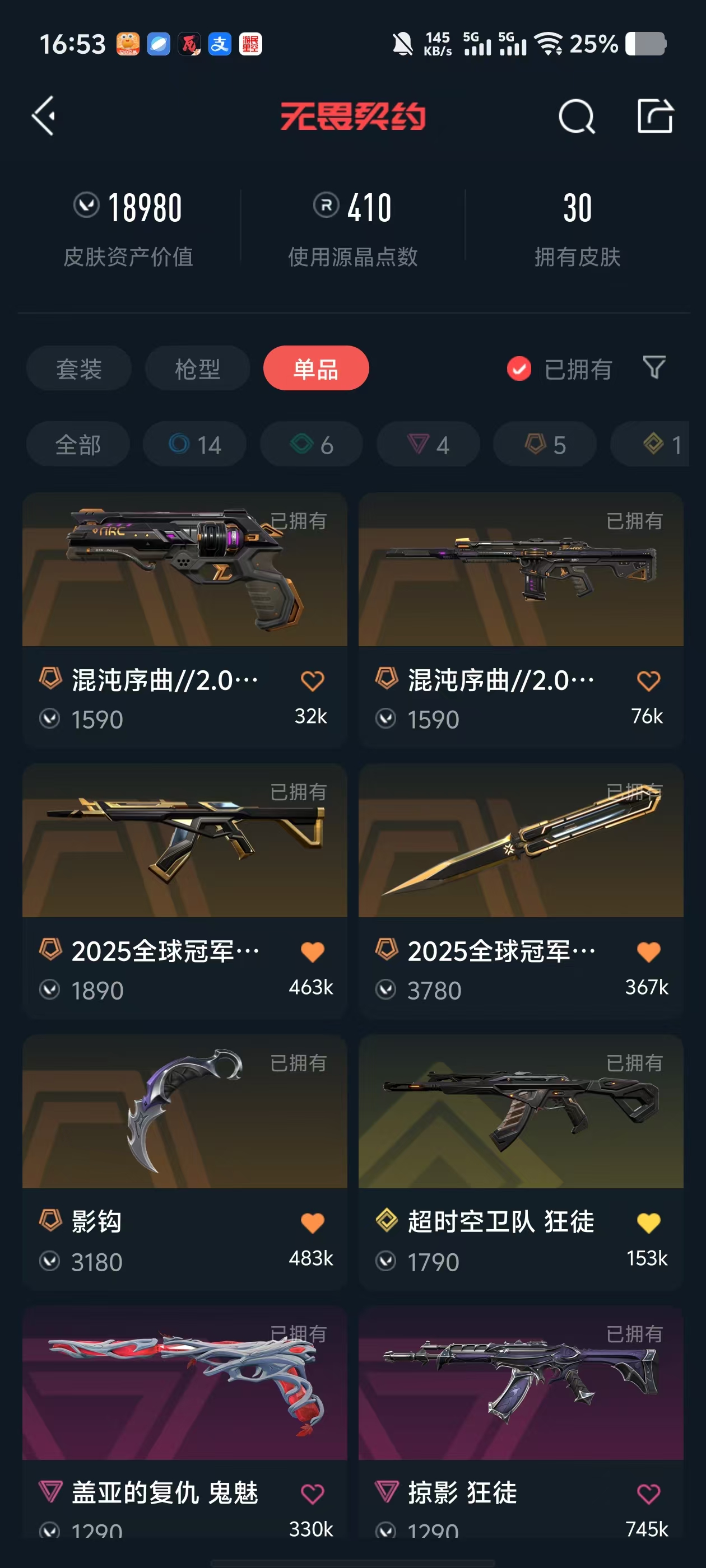The width and height of the screenshot is (706, 1568).
Task: Filter by the blue tier chip 14
Action: coord(194,444)
